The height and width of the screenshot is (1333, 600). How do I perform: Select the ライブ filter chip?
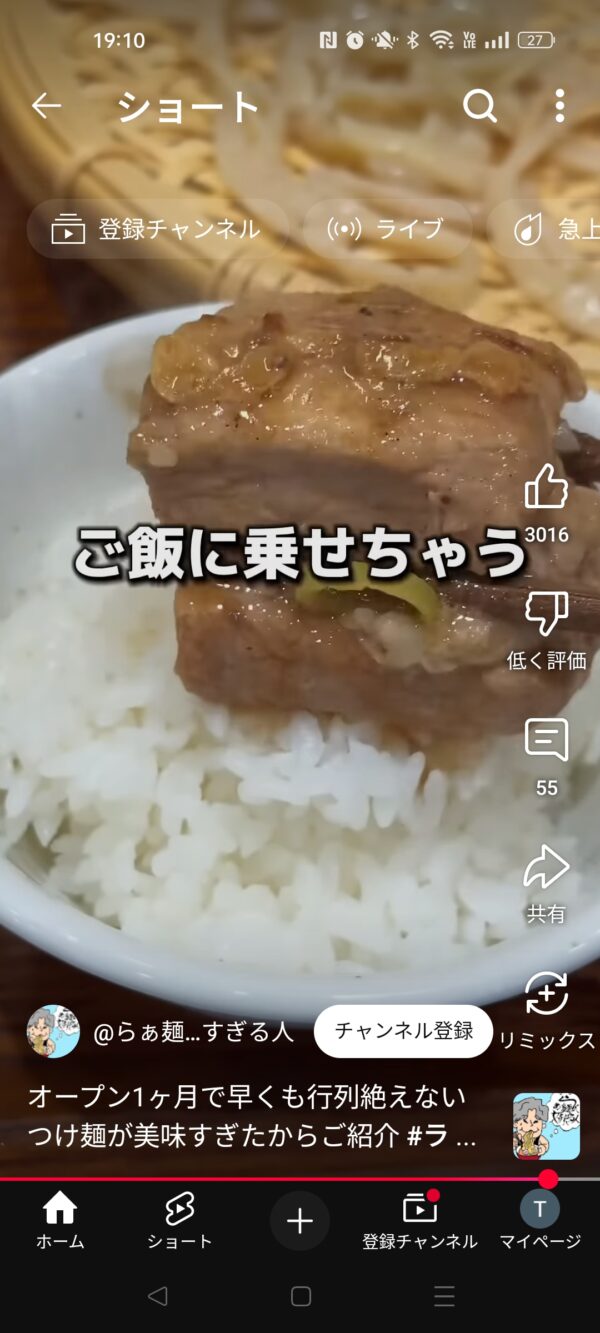click(x=387, y=229)
